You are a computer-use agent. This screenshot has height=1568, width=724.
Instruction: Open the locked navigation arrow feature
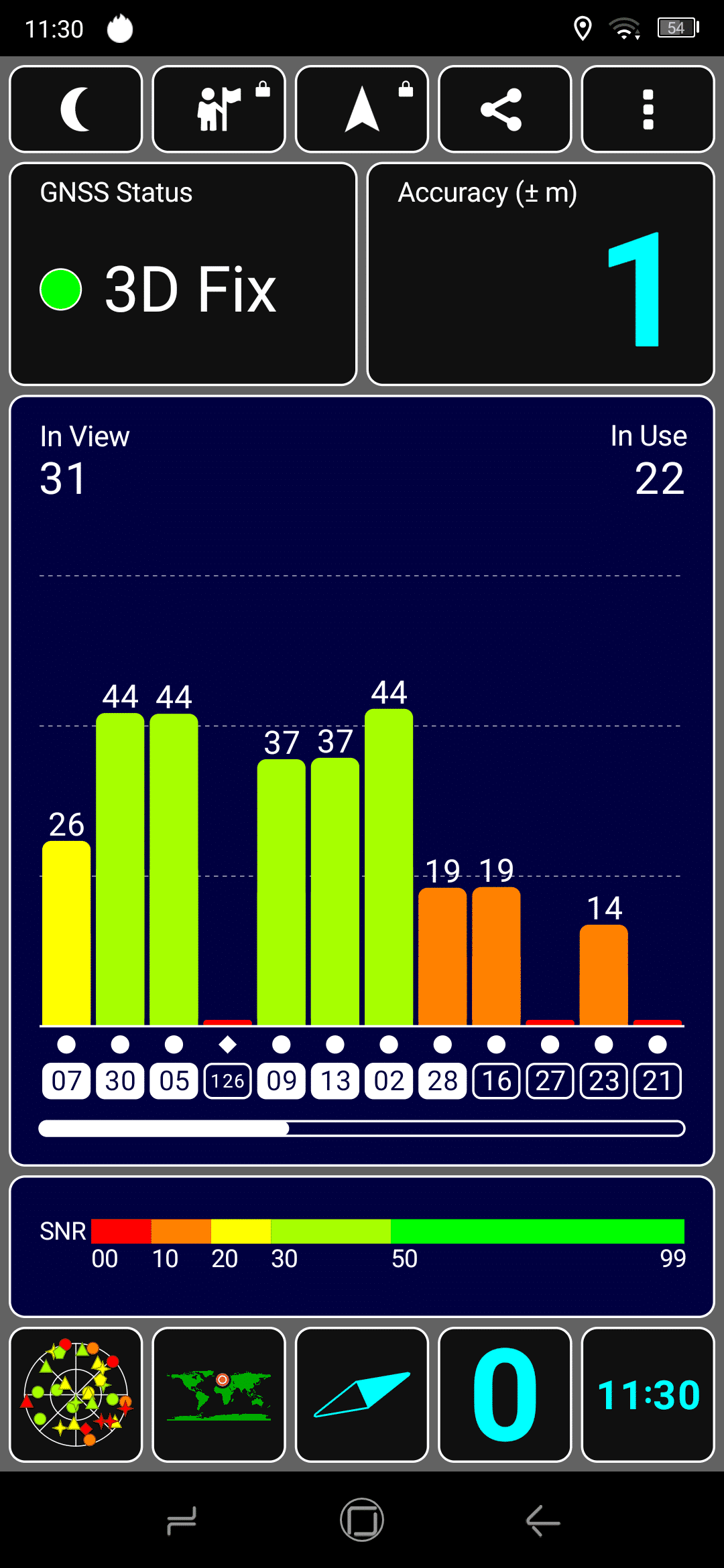coord(362,109)
